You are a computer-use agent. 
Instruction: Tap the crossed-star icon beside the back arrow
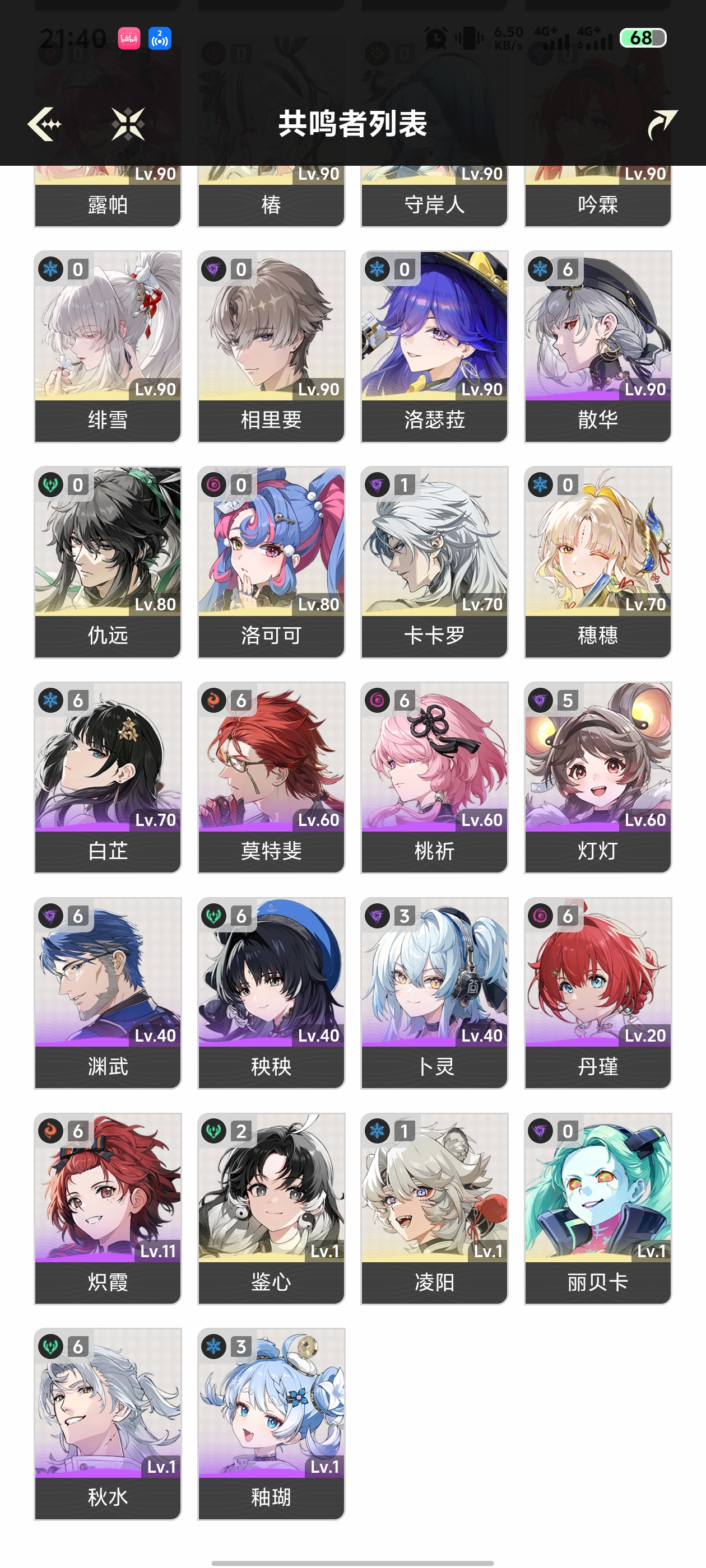(x=128, y=124)
